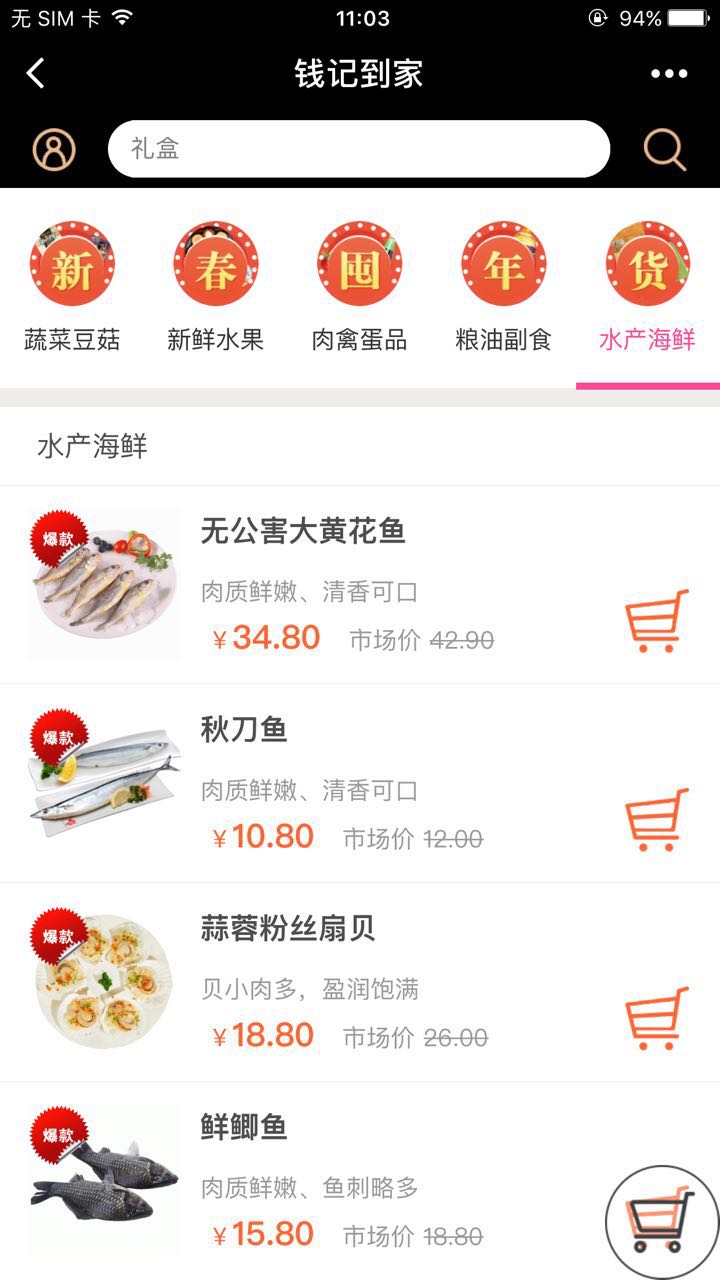Go back from 钱记到家 page
The width and height of the screenshot is (720, 1280).
click(x=36, y=73)
